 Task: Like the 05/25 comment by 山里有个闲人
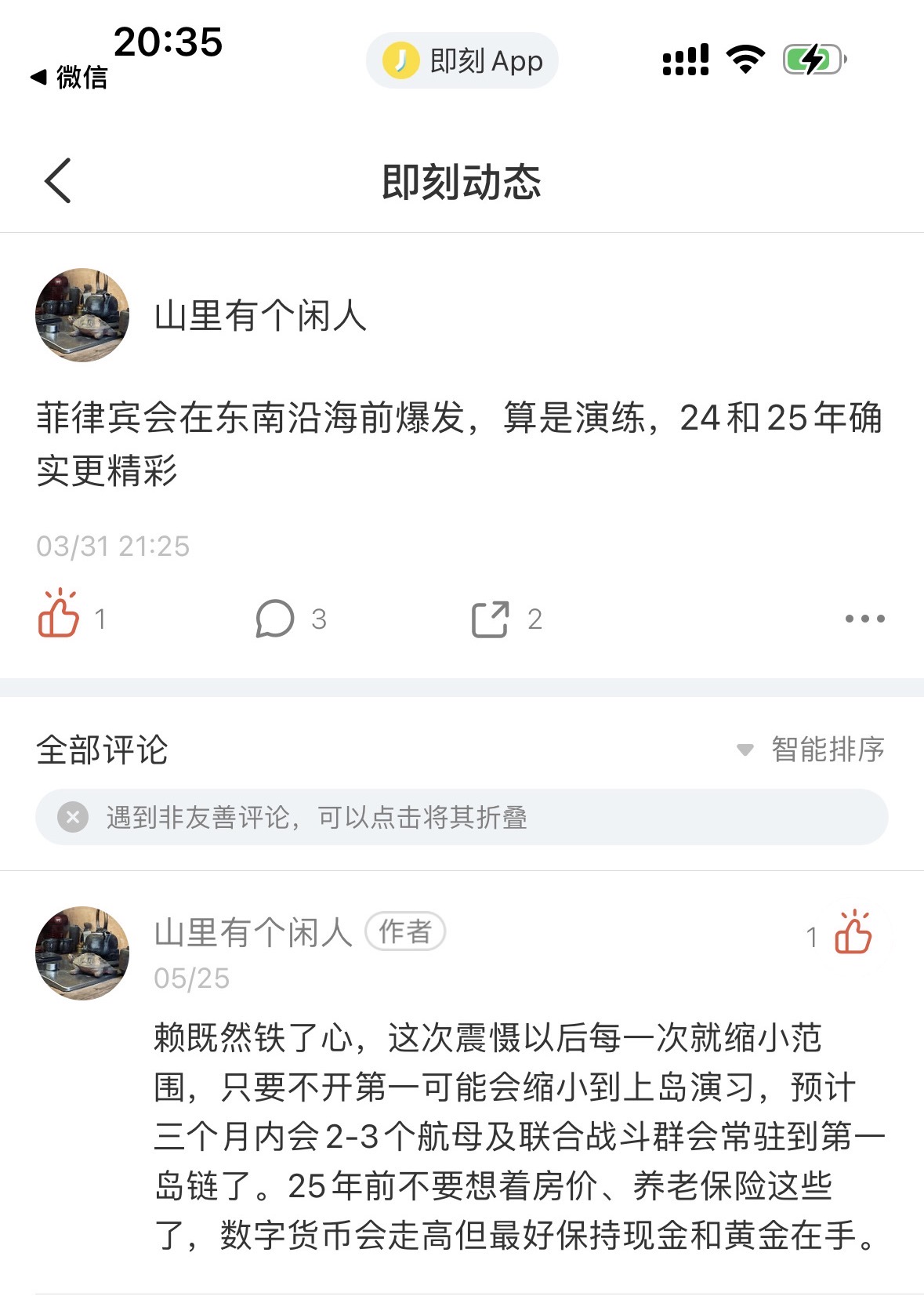click(853, 933)
